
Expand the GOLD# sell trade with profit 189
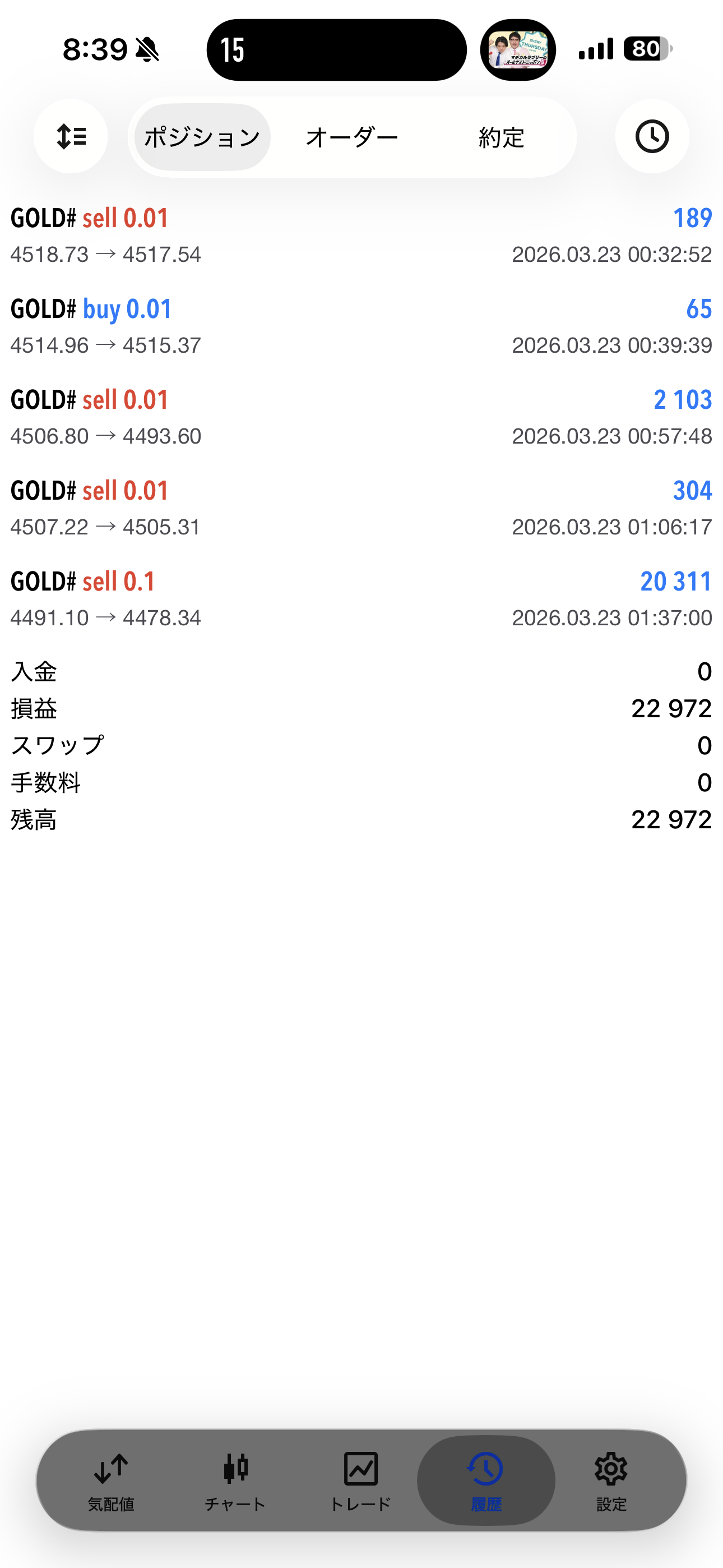coord(361,236)
